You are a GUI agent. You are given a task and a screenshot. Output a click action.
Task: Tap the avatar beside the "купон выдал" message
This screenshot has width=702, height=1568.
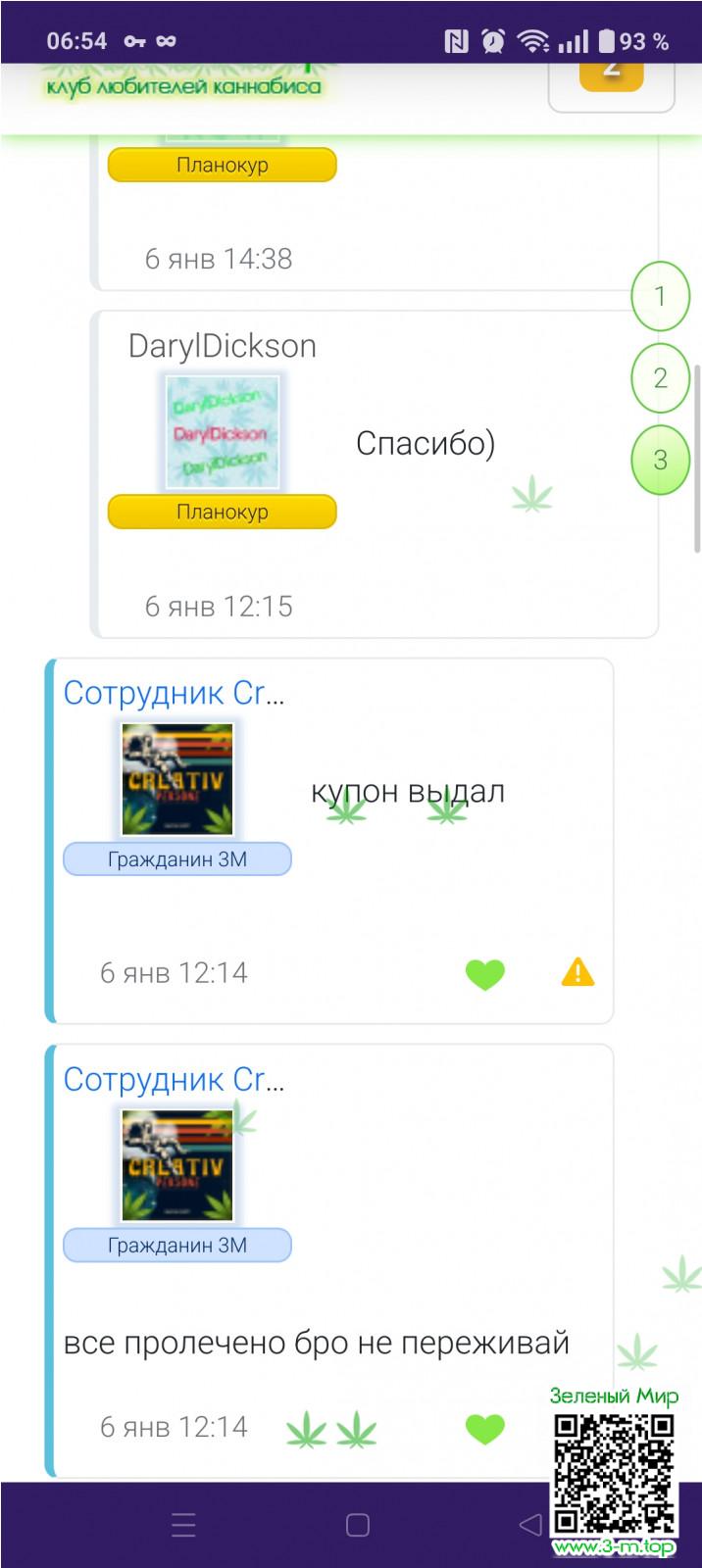coord(177,779)
